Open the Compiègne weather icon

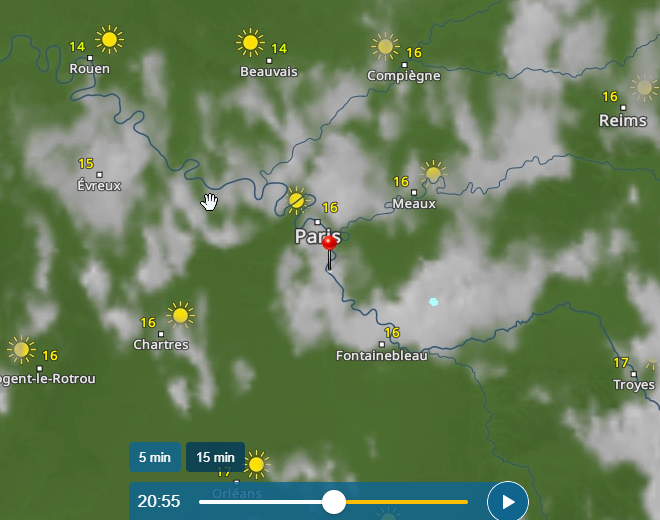(385, 46)
